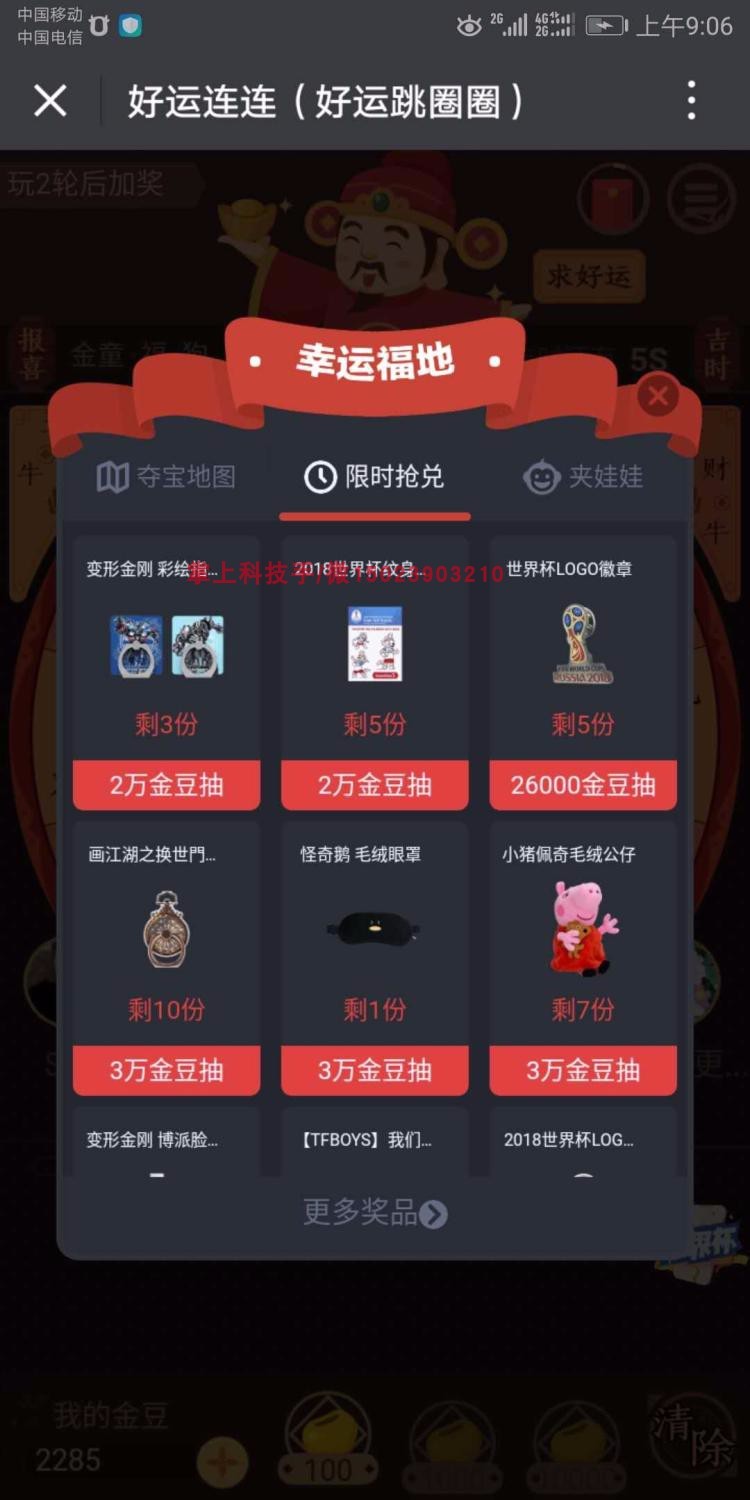Screen dimensions: 750x1500
Task: Switch to the 夹娃娃 tab
Action: coord(583,477)
